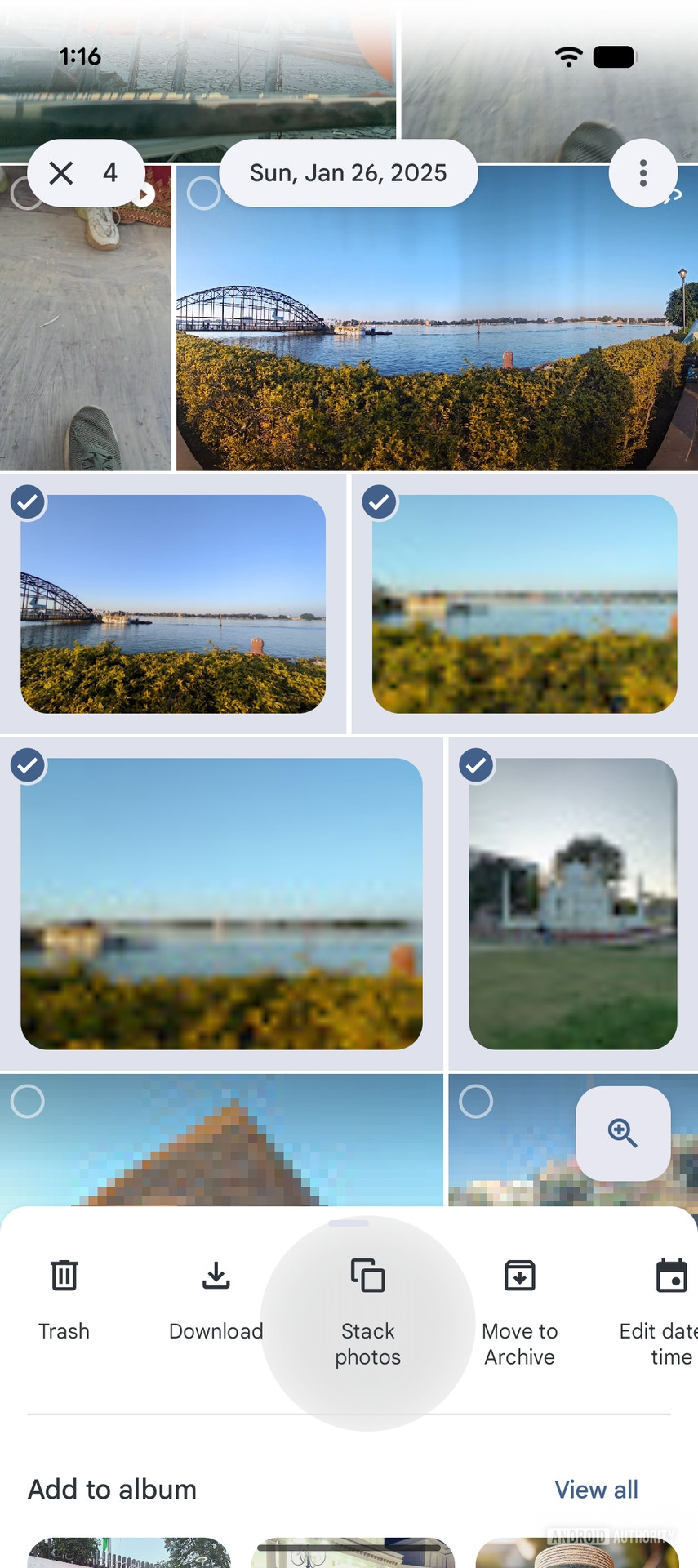
Task: Open the three-dot overflow menu
Action: pos(643,172)
